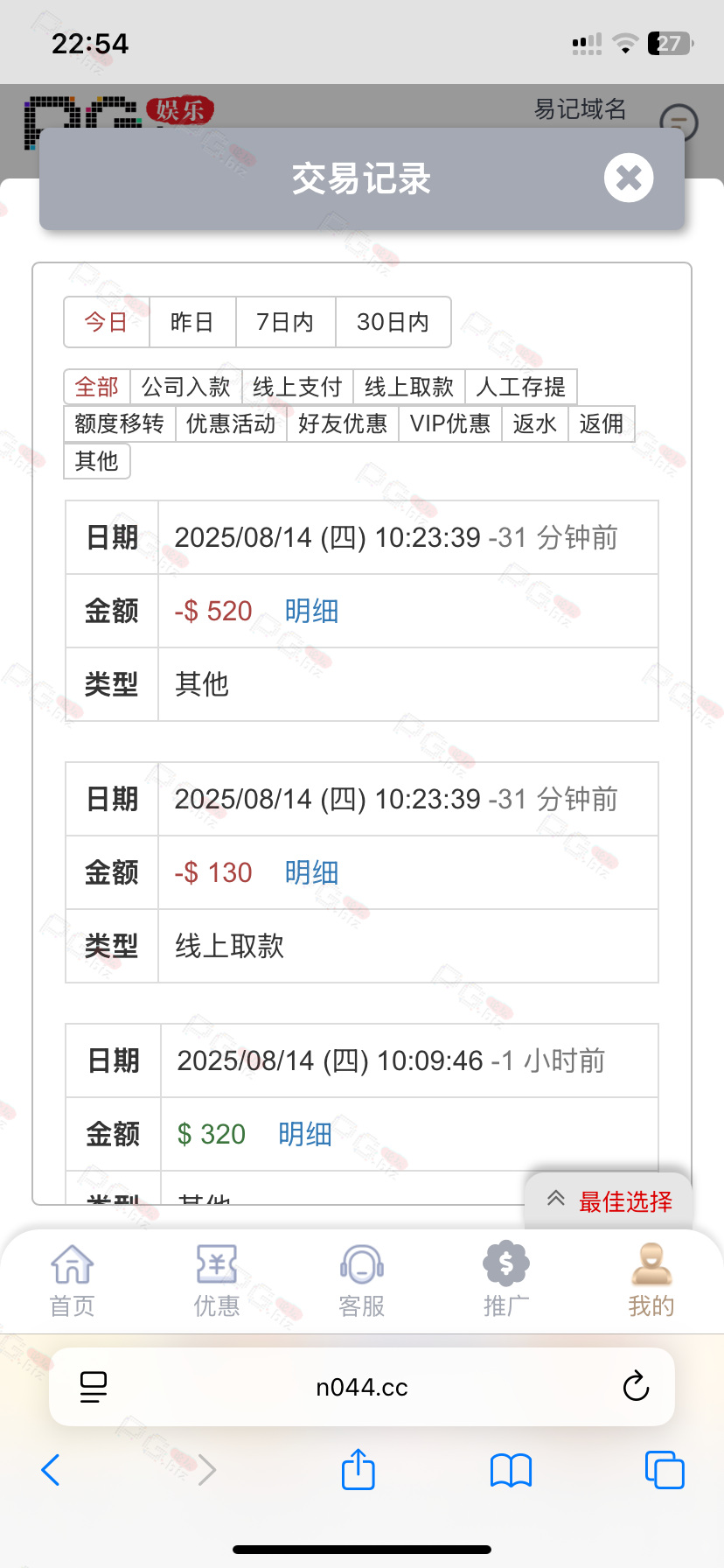
Task: Select the 好友优惠 category
Action: 343,423
